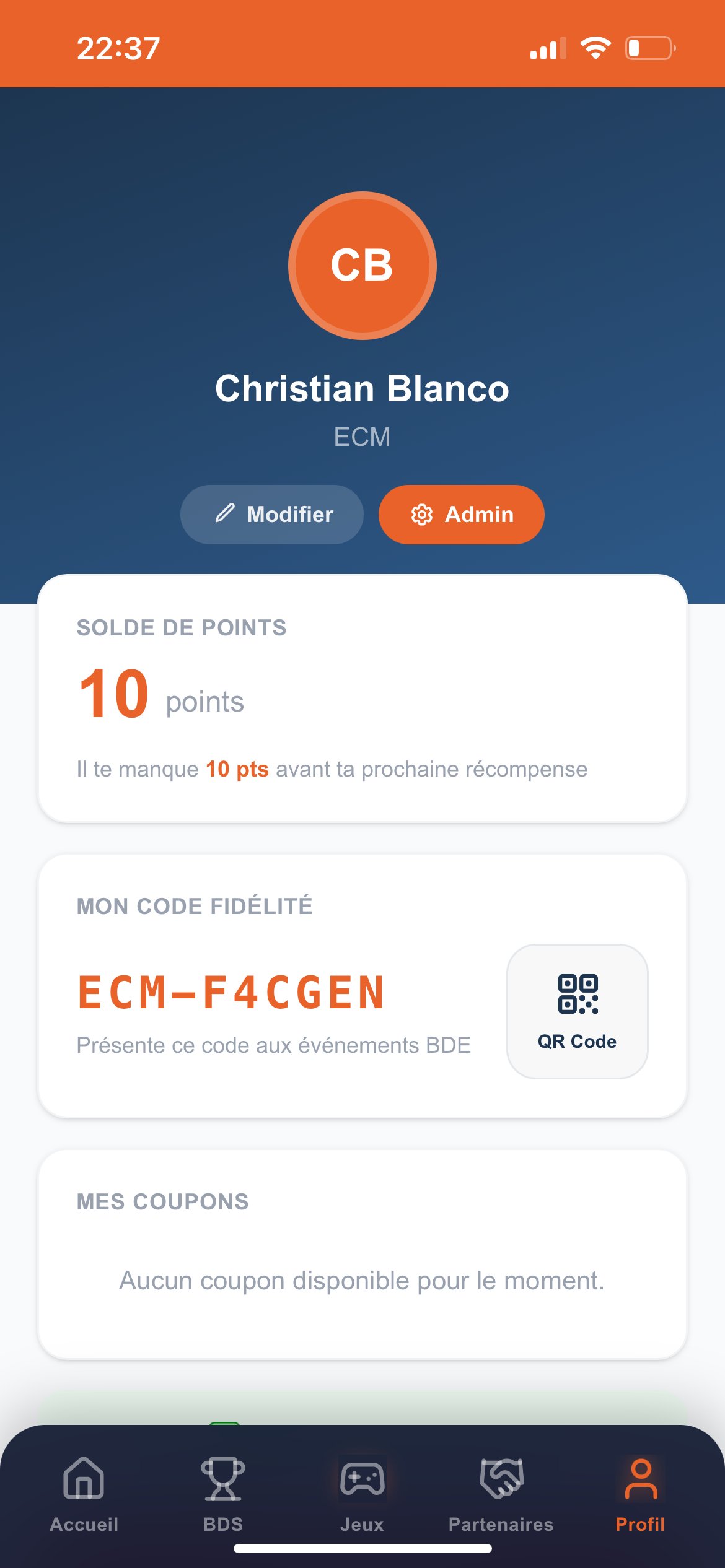This screenshot has height=1568, width=725.
Task: Select the Accueil home icon
Action: pos(82,1479)
